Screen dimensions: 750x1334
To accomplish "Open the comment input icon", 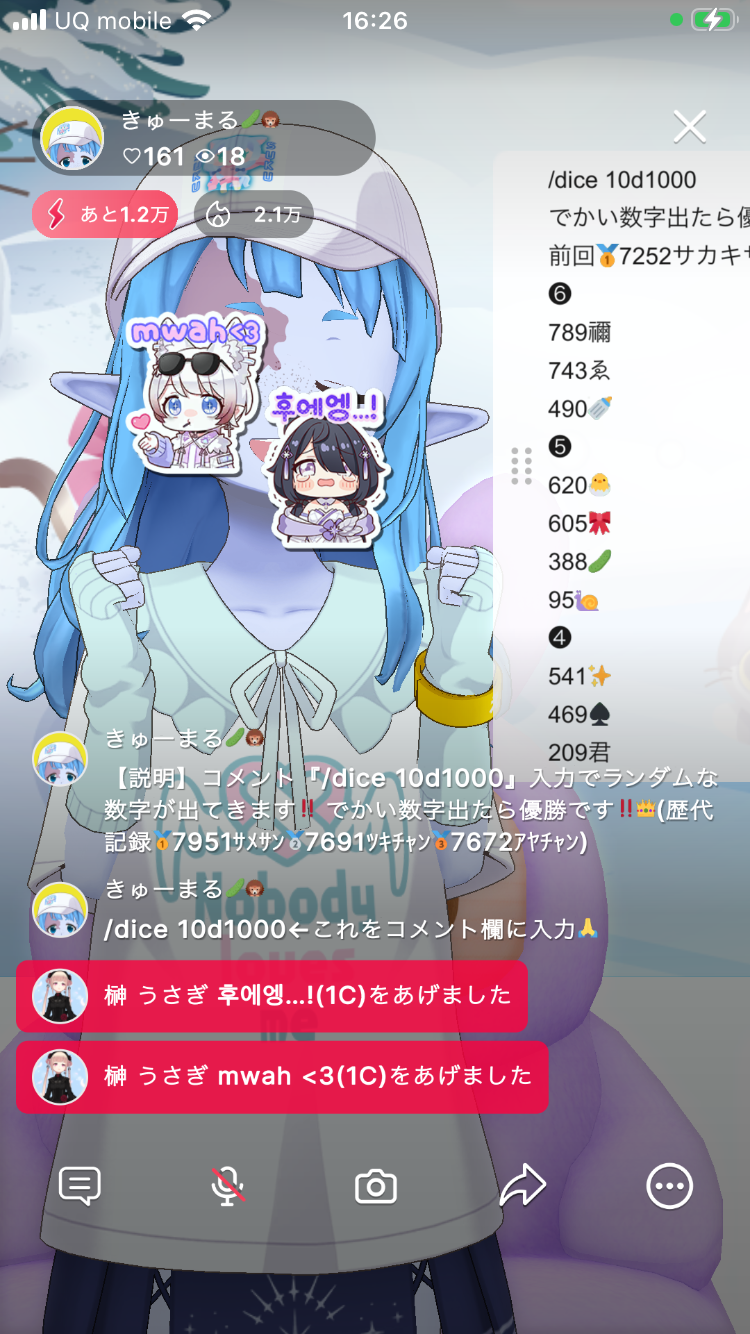I will tap(80, 1187).
